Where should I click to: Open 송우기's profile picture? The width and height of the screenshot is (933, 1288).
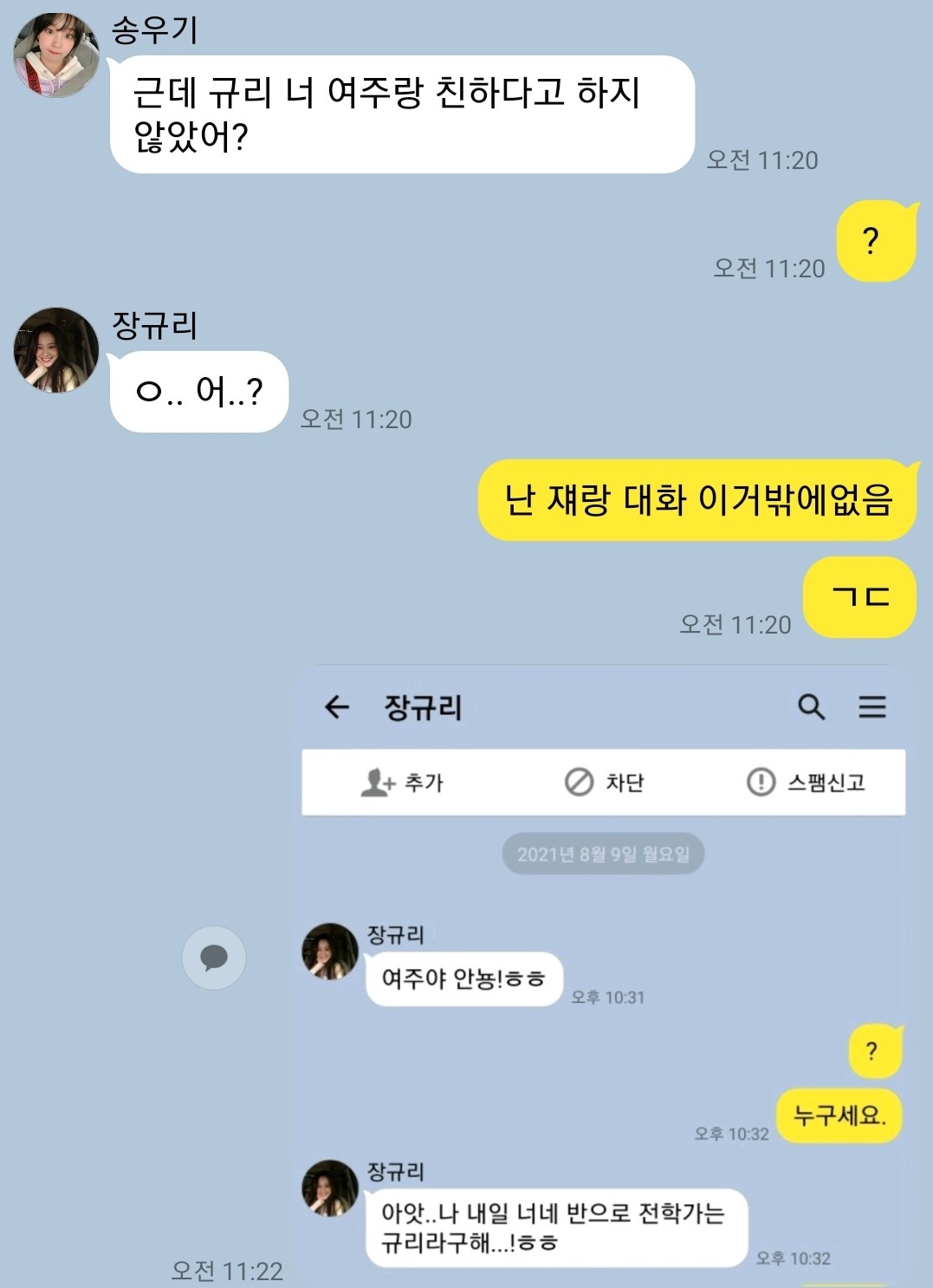(56, 54)
